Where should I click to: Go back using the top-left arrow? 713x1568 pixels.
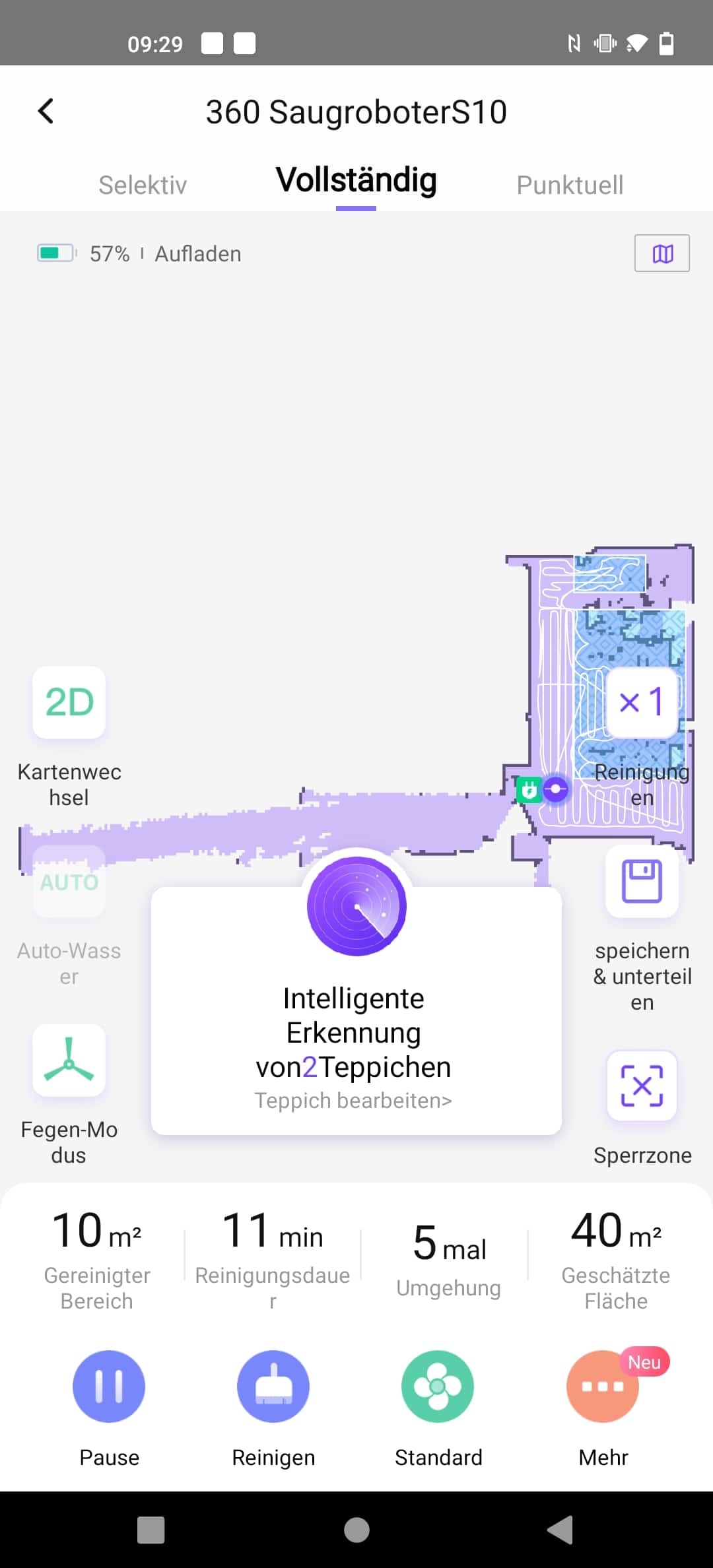pyautogui.click(x=46, y=112)
